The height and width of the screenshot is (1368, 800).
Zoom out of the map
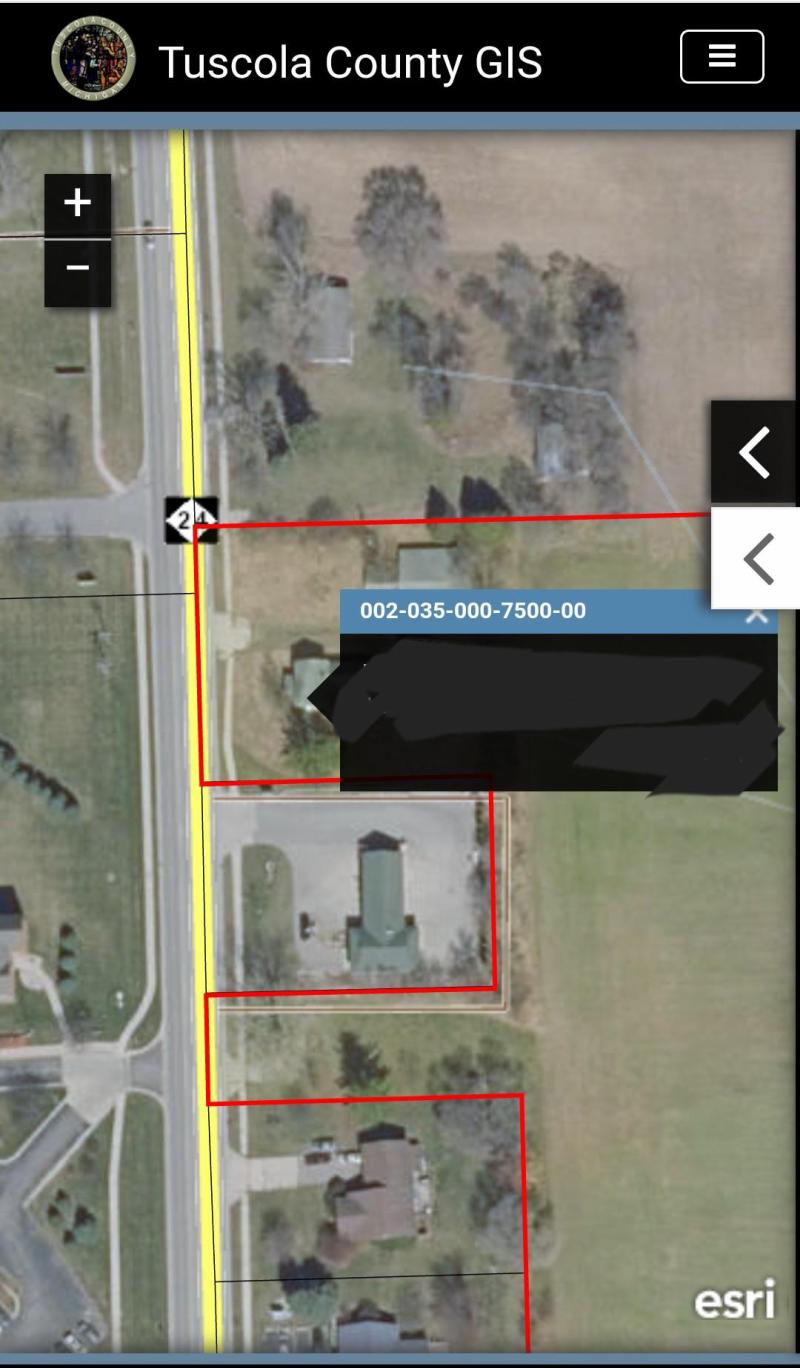coord(77,268)
